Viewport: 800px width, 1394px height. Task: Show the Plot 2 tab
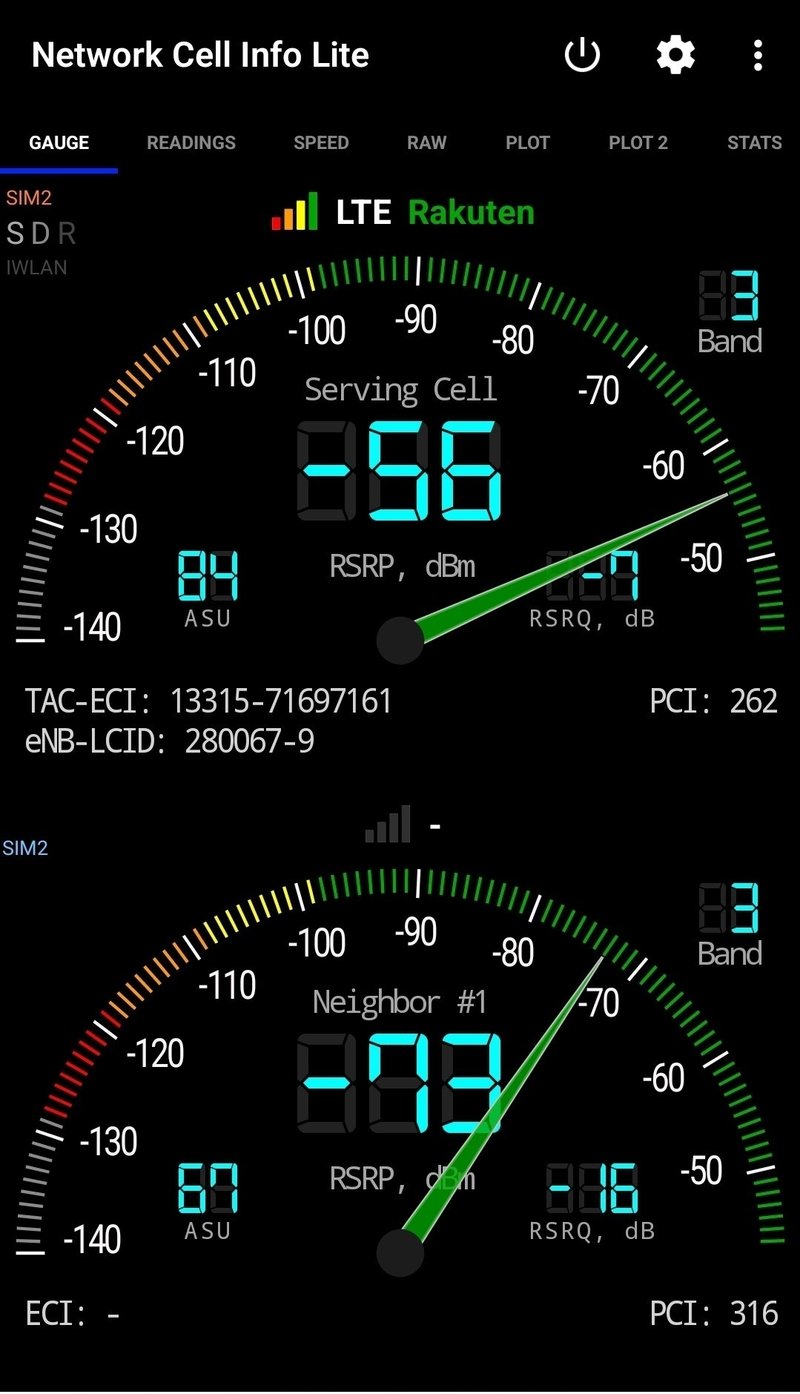pos(638,143)
